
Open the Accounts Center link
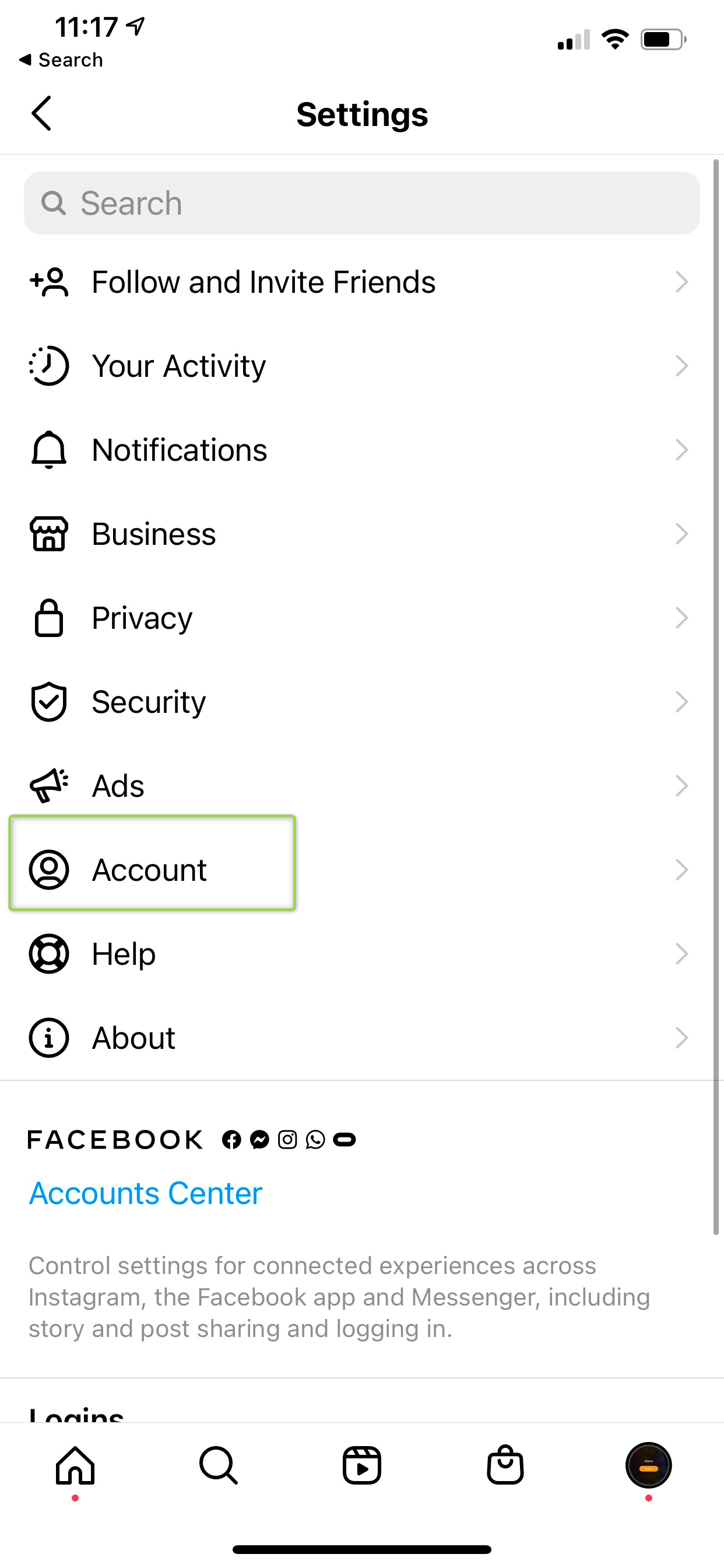pos(145,1193)
